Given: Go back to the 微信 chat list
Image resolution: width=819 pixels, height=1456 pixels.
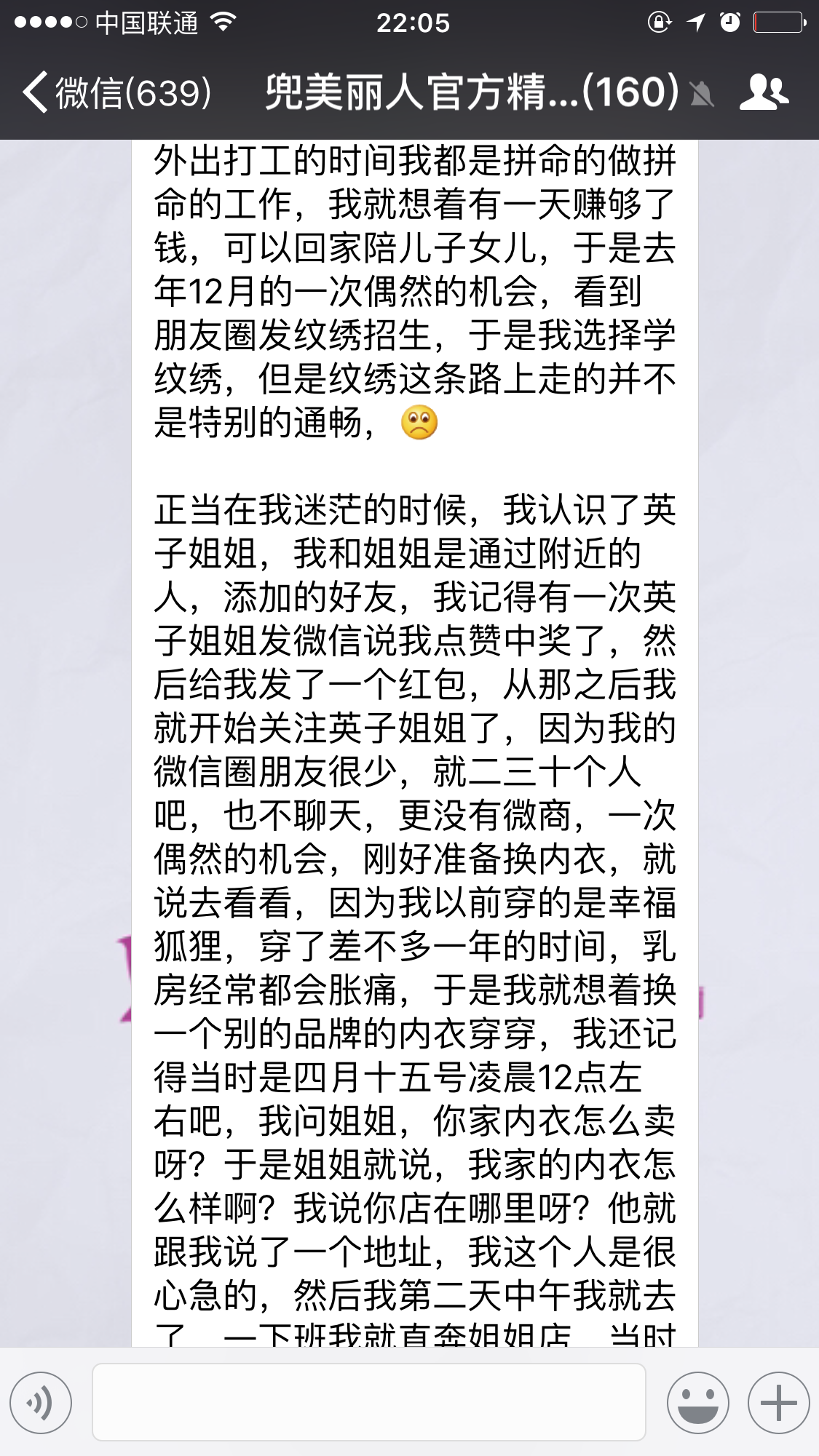Looking at the screenshot, I should [x=116, y=93].
